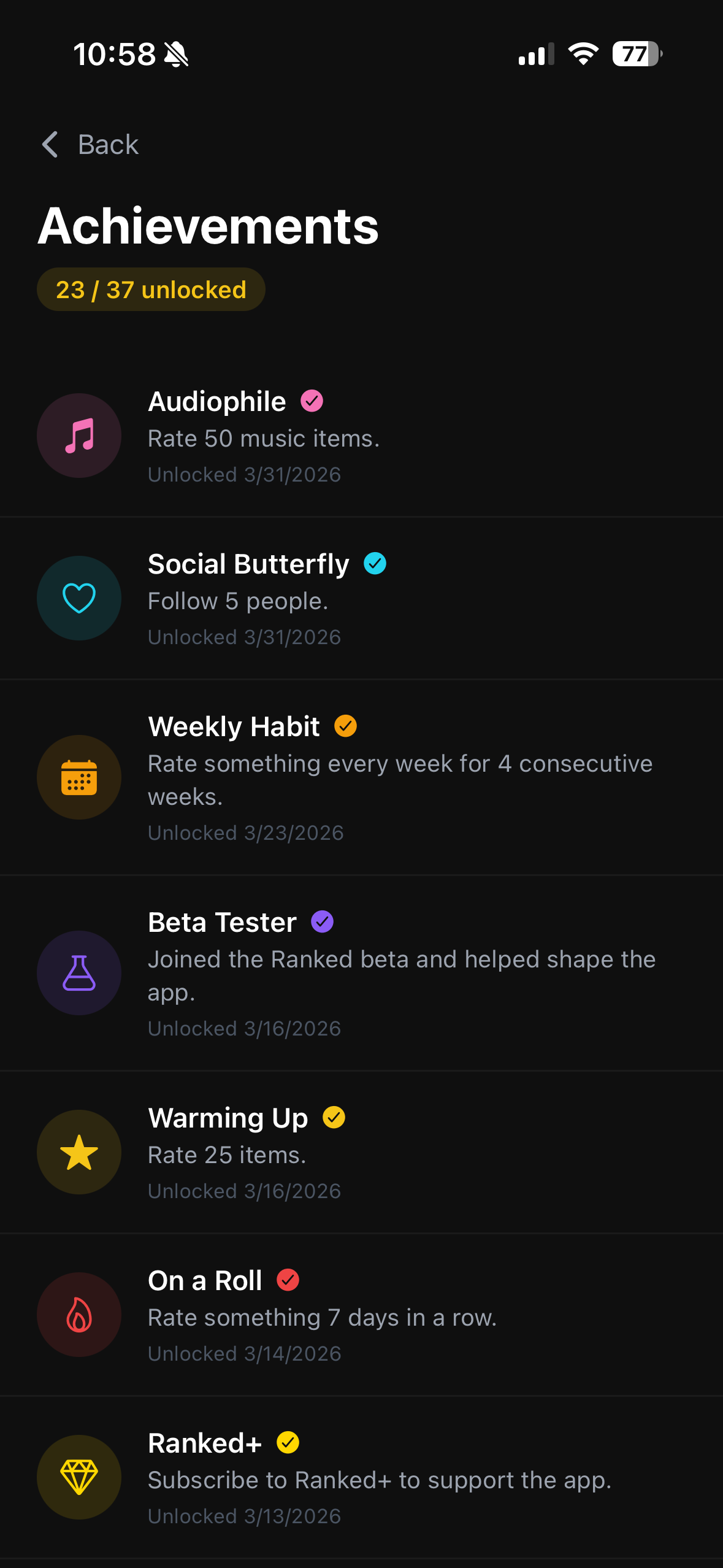Click the Subscribe to Ranked+ description text
This screenshot has width=723, height=1568.
pos(380,1480)
